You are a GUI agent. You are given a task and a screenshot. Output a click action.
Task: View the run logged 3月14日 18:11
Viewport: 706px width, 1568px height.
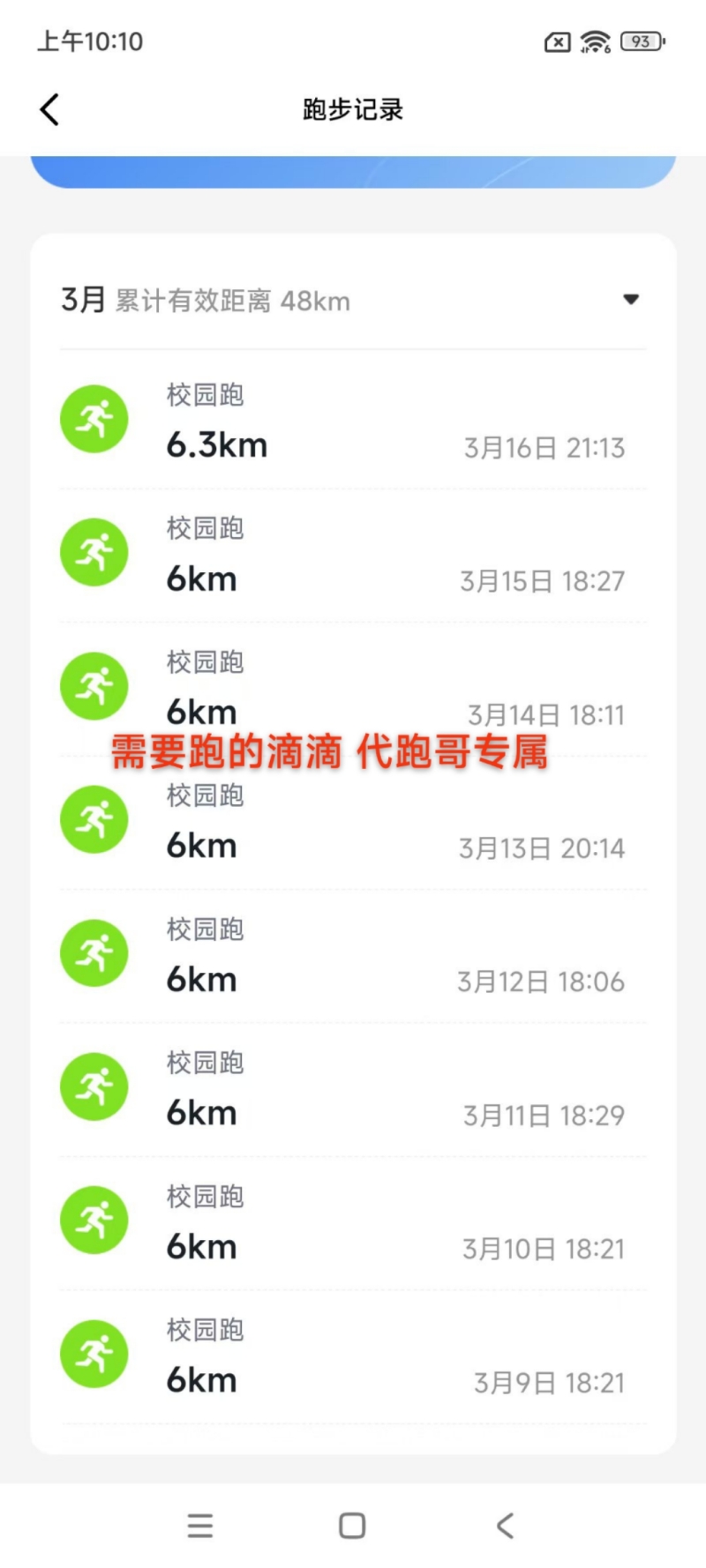353,689
